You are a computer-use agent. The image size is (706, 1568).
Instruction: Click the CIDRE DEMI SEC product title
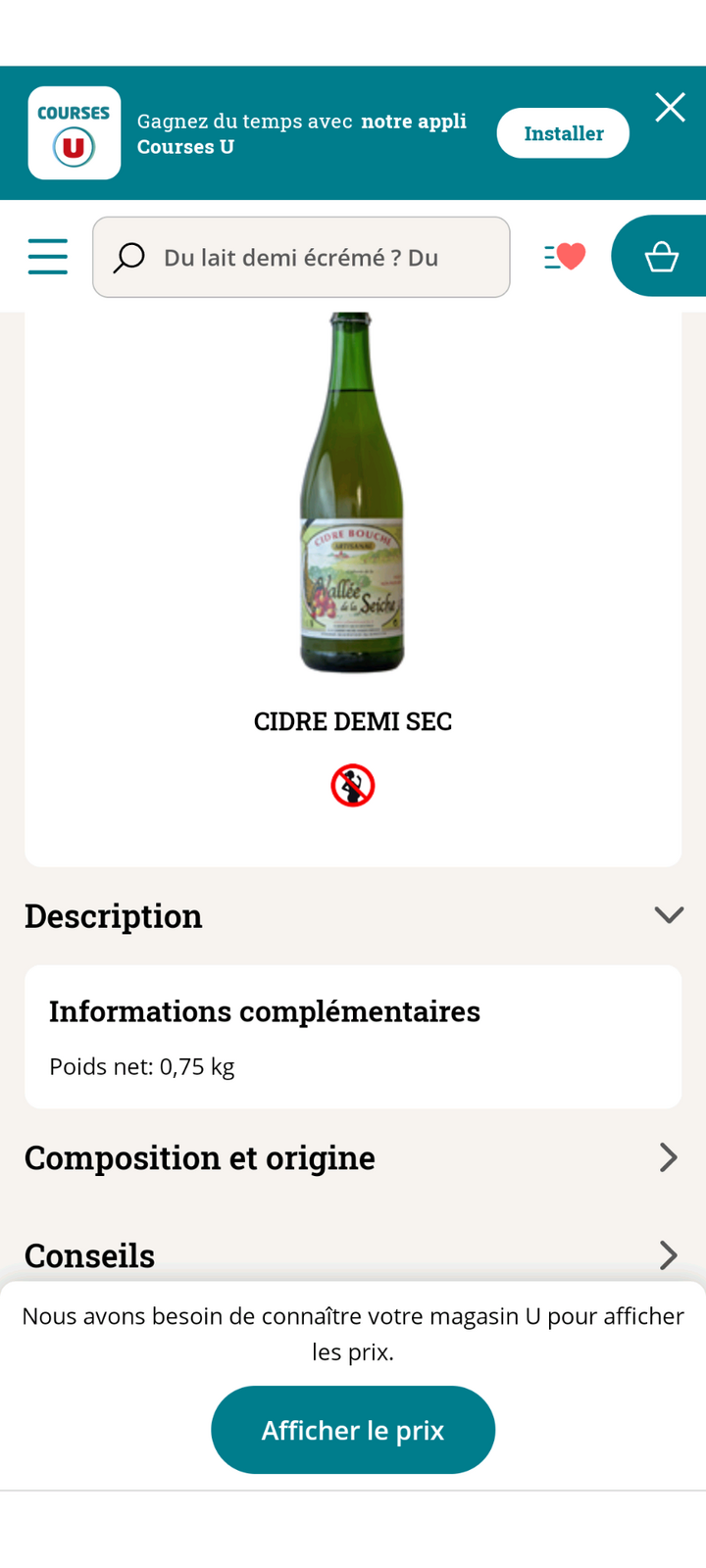click(x=353, y=721)
